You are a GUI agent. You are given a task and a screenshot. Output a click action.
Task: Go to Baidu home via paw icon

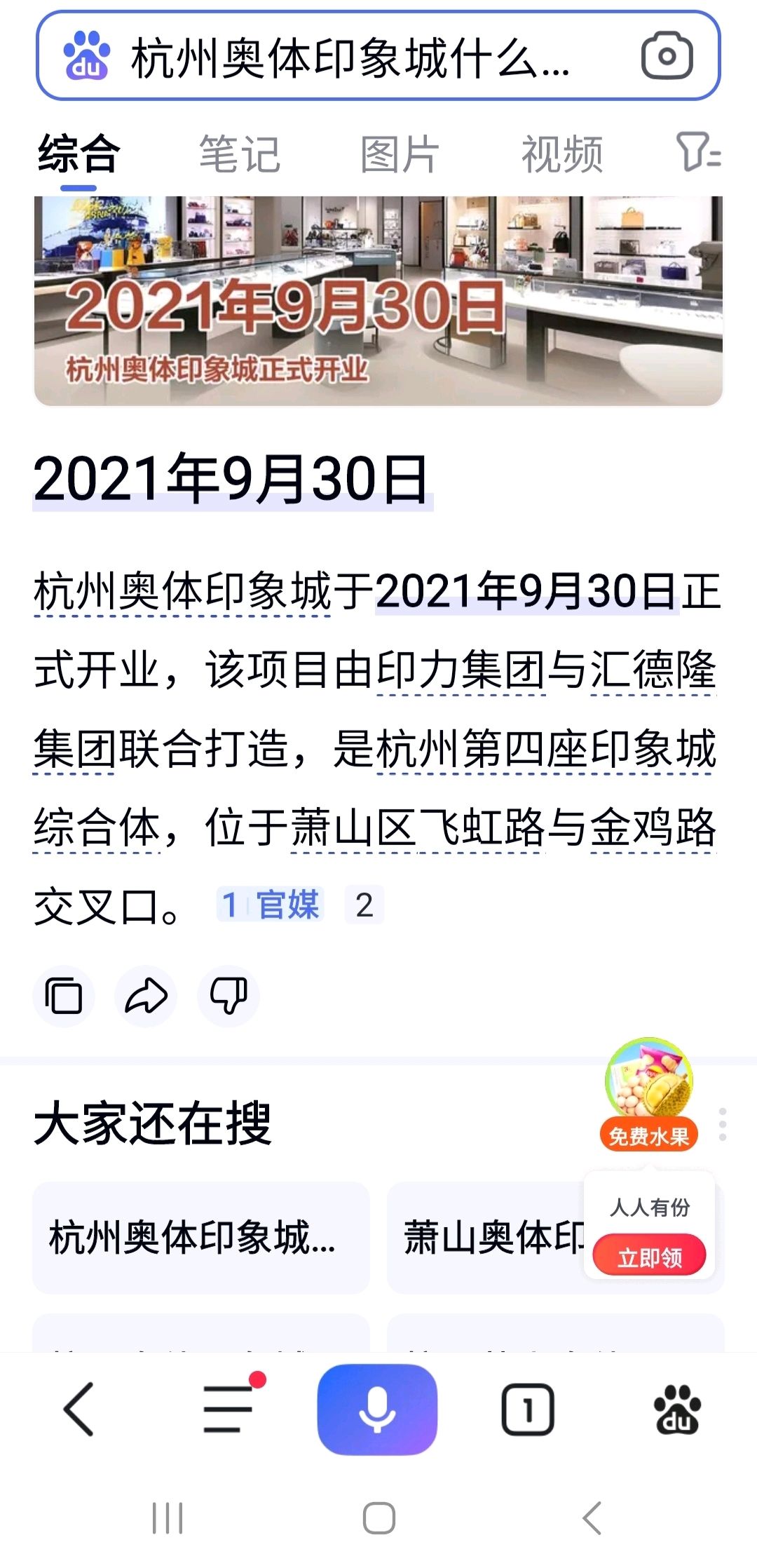677,1410
